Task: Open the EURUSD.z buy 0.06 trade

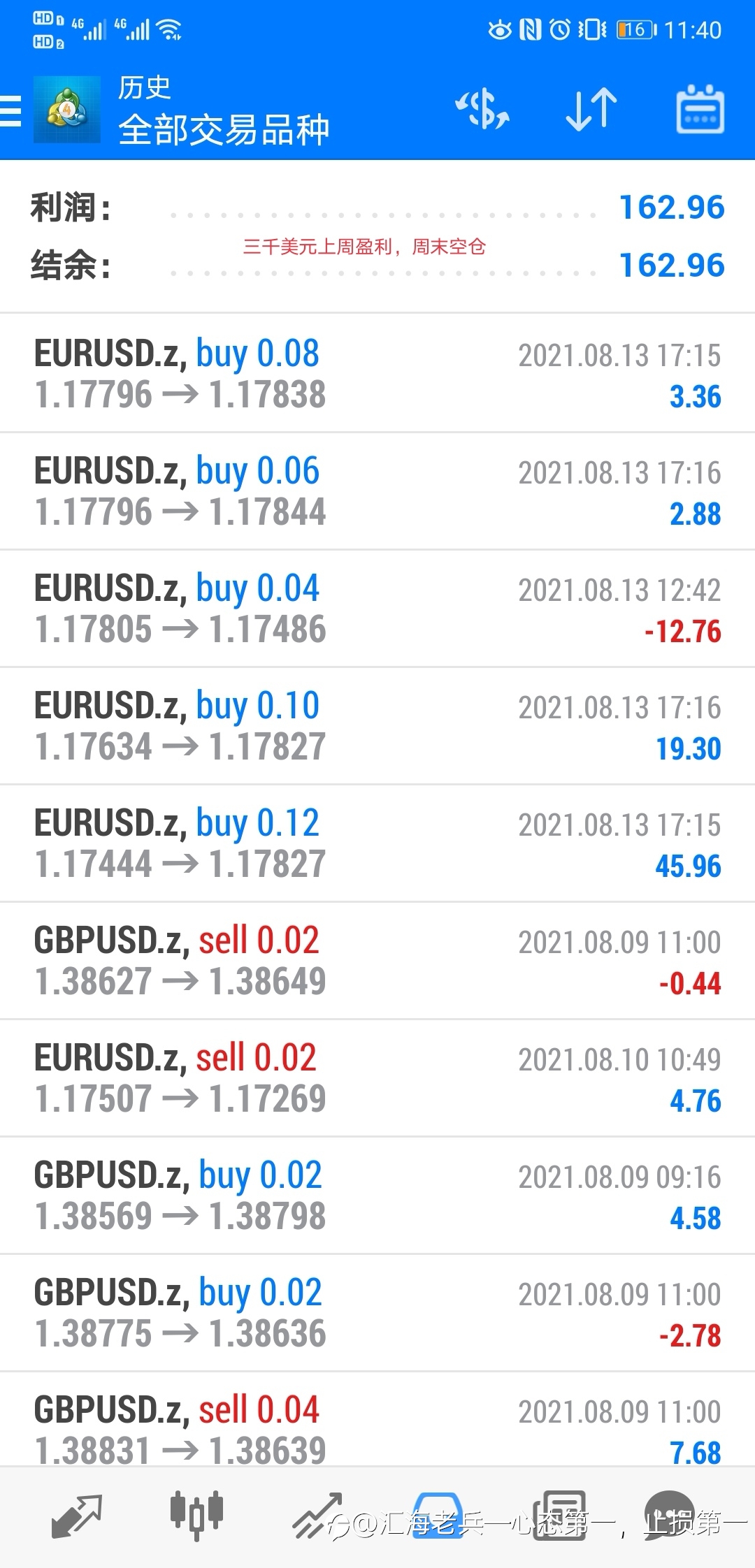Action: point(377,491)
